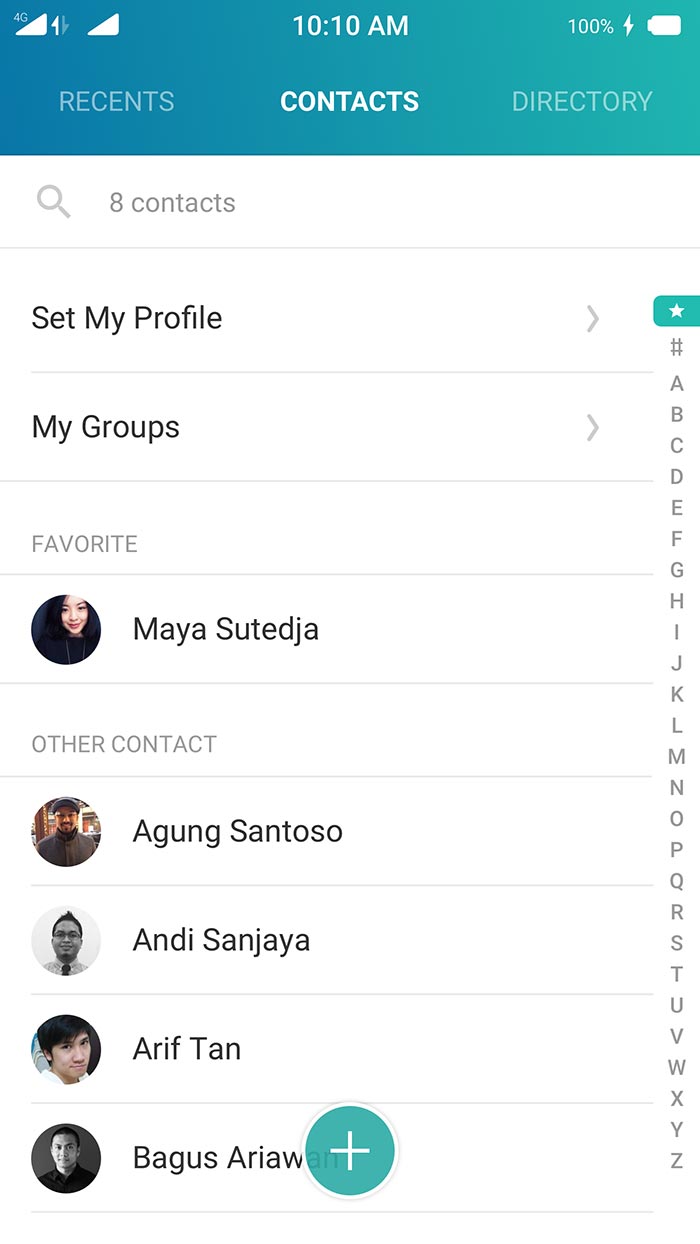Jump to letter M in alphabet index
Image resolution: width=700 pixels, height=1244 pixels.
pyautogui.click(x=677, y=756)
